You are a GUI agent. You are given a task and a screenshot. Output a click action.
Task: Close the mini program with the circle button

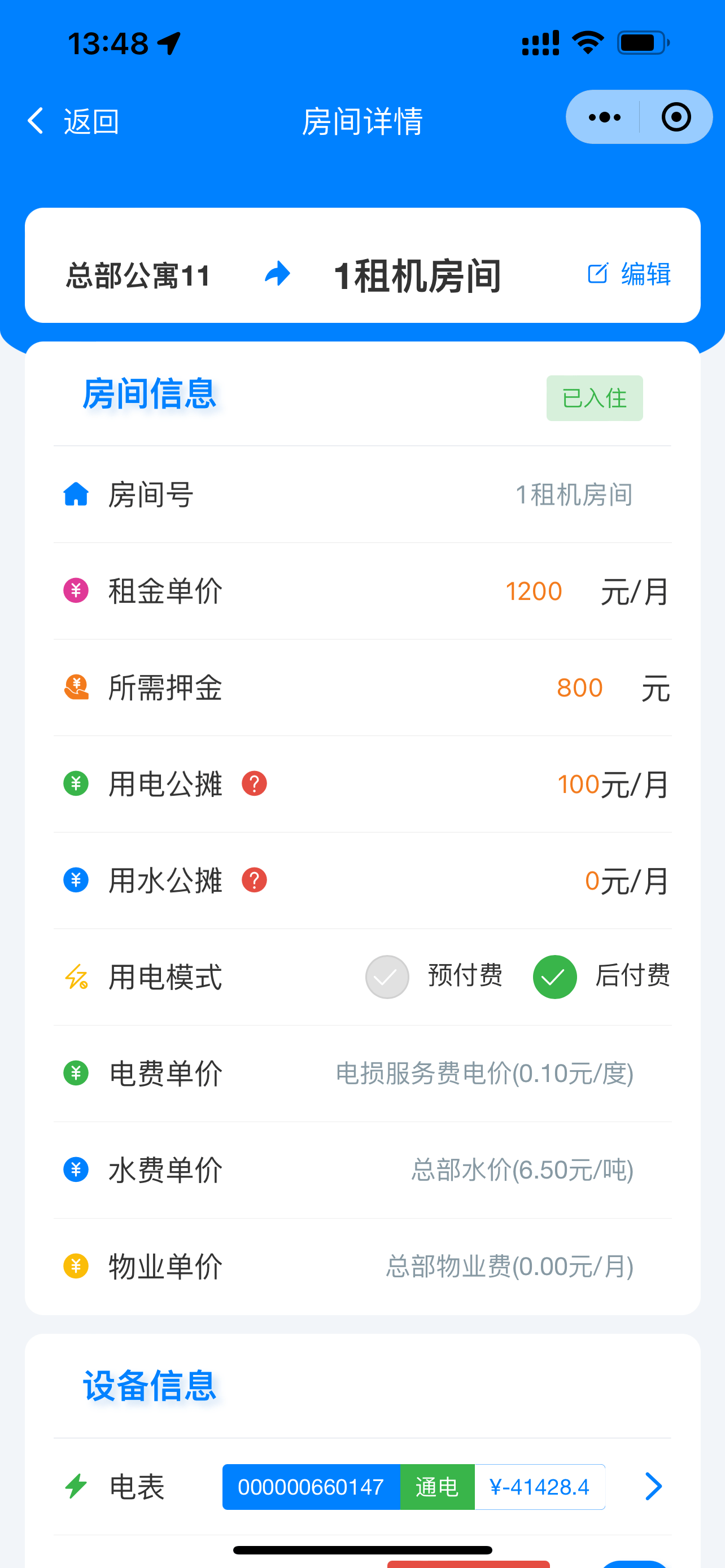point(676,117)
